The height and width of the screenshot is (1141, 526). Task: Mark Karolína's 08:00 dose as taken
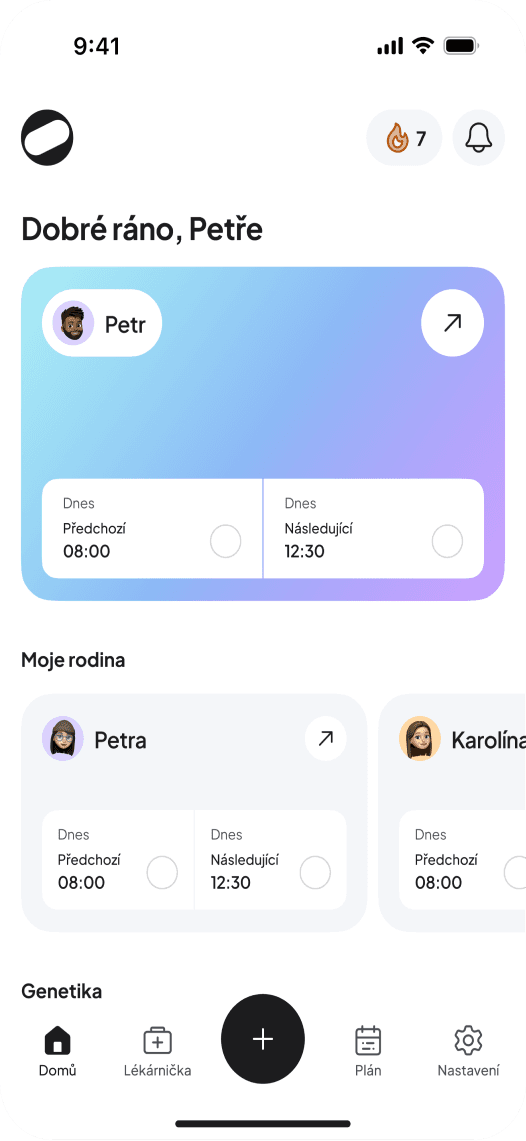(517, 872)
